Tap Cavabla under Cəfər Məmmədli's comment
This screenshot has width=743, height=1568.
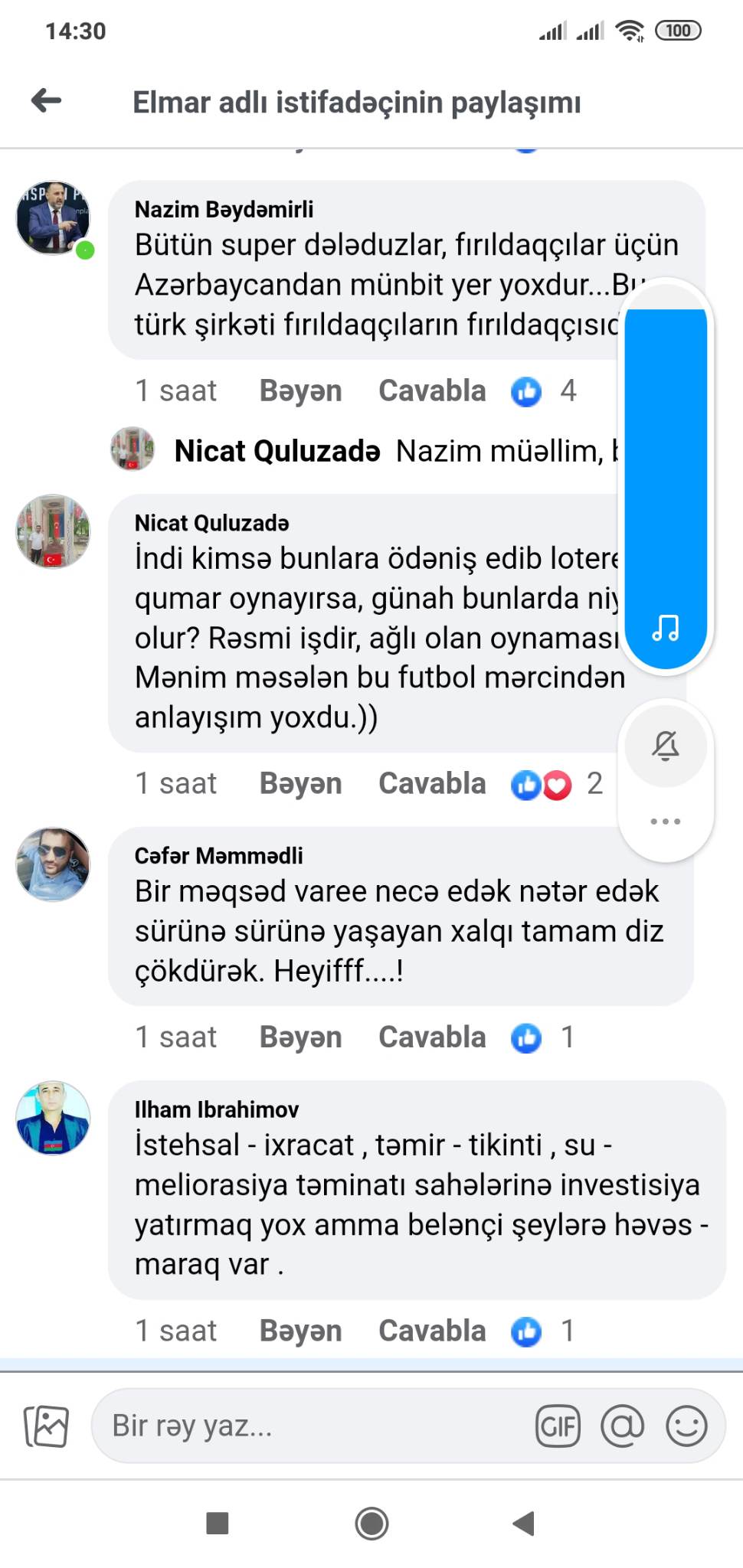[x=432, y=1037]
